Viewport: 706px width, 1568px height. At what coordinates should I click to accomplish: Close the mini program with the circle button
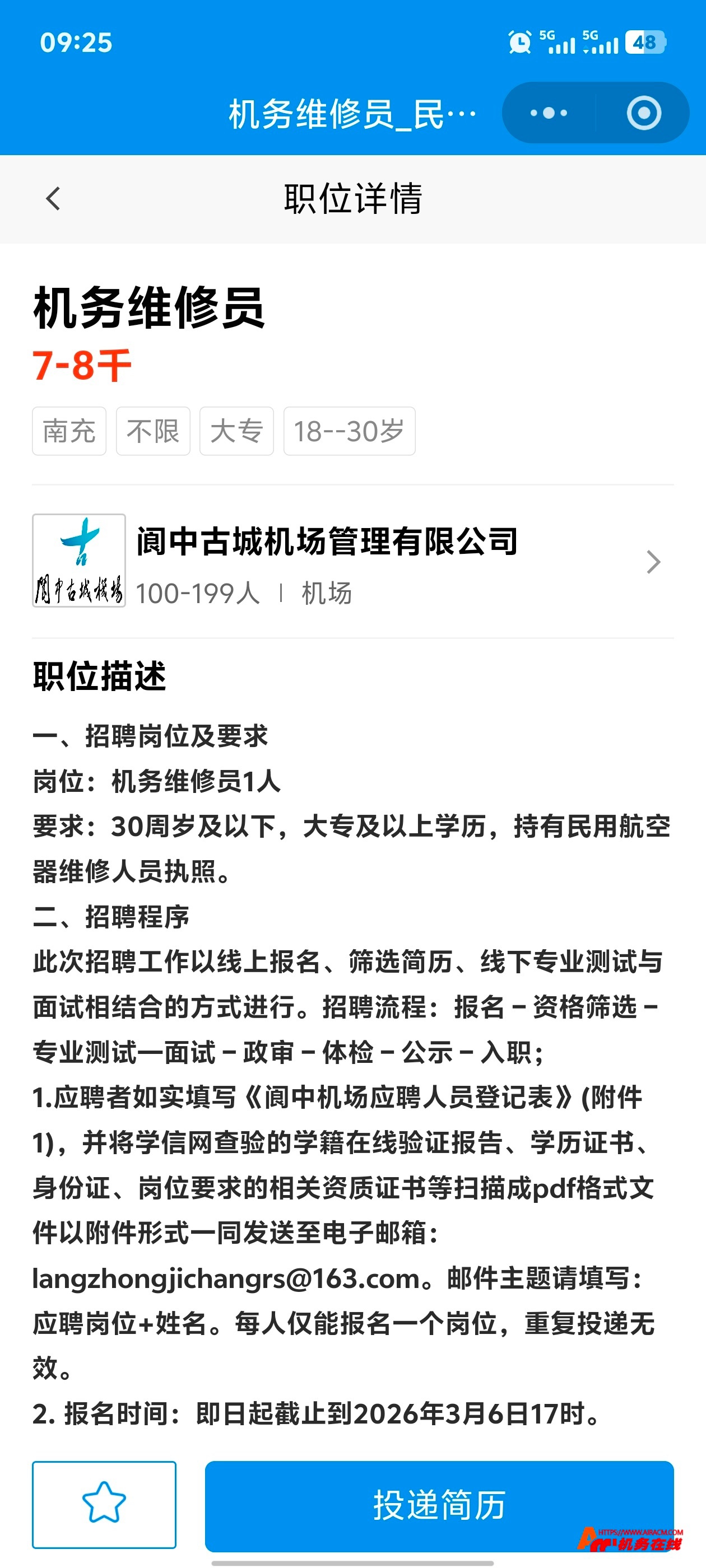coord(643,113)
